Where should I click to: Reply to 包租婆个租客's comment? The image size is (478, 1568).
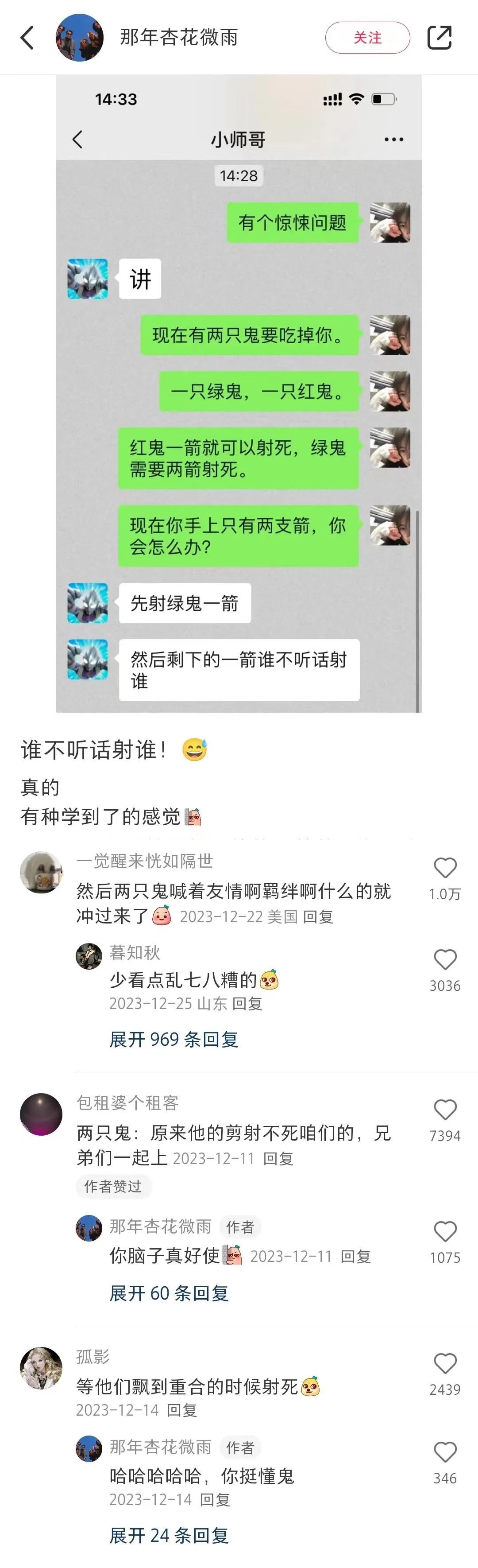pyautogui.click(x=278, y=1158)
